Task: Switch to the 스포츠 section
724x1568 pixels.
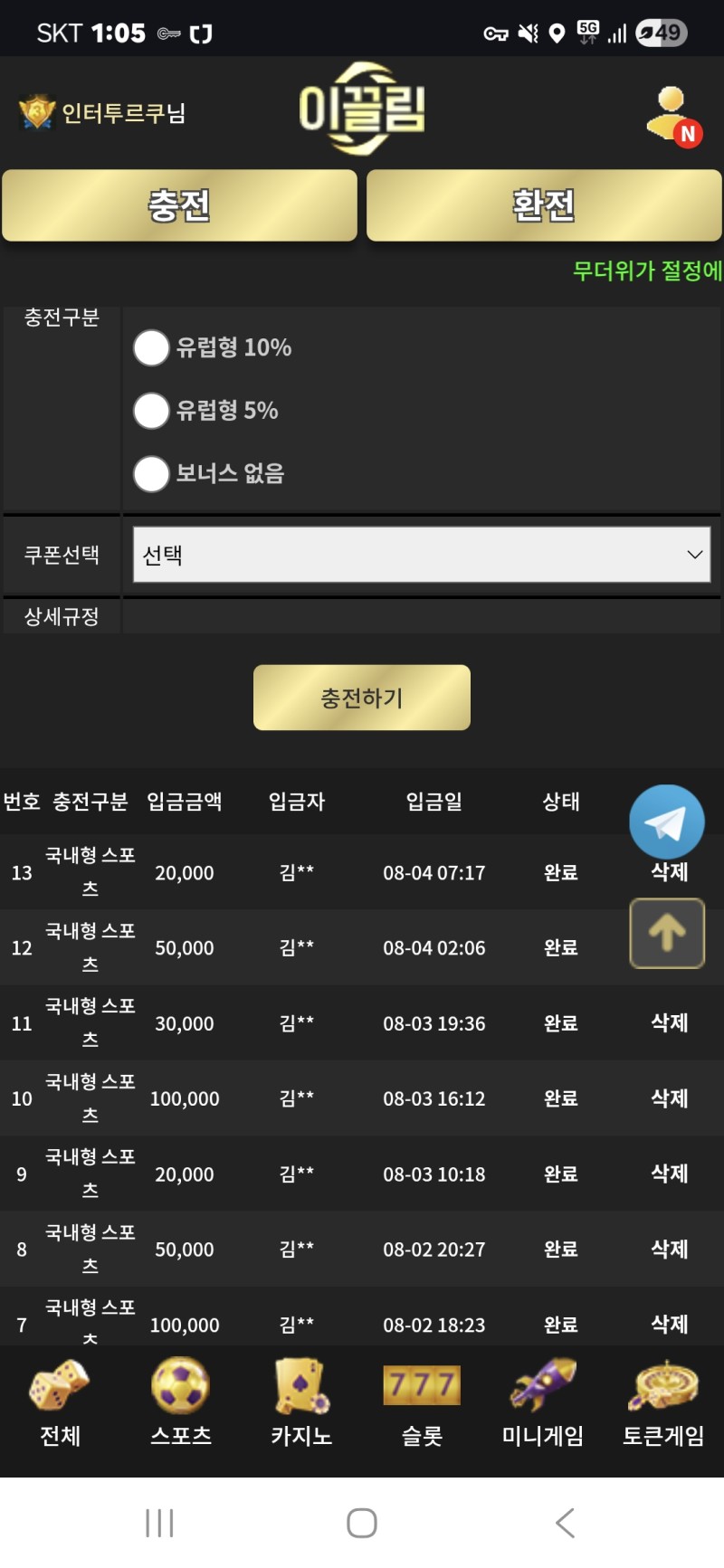Action: coord(180,1402)
